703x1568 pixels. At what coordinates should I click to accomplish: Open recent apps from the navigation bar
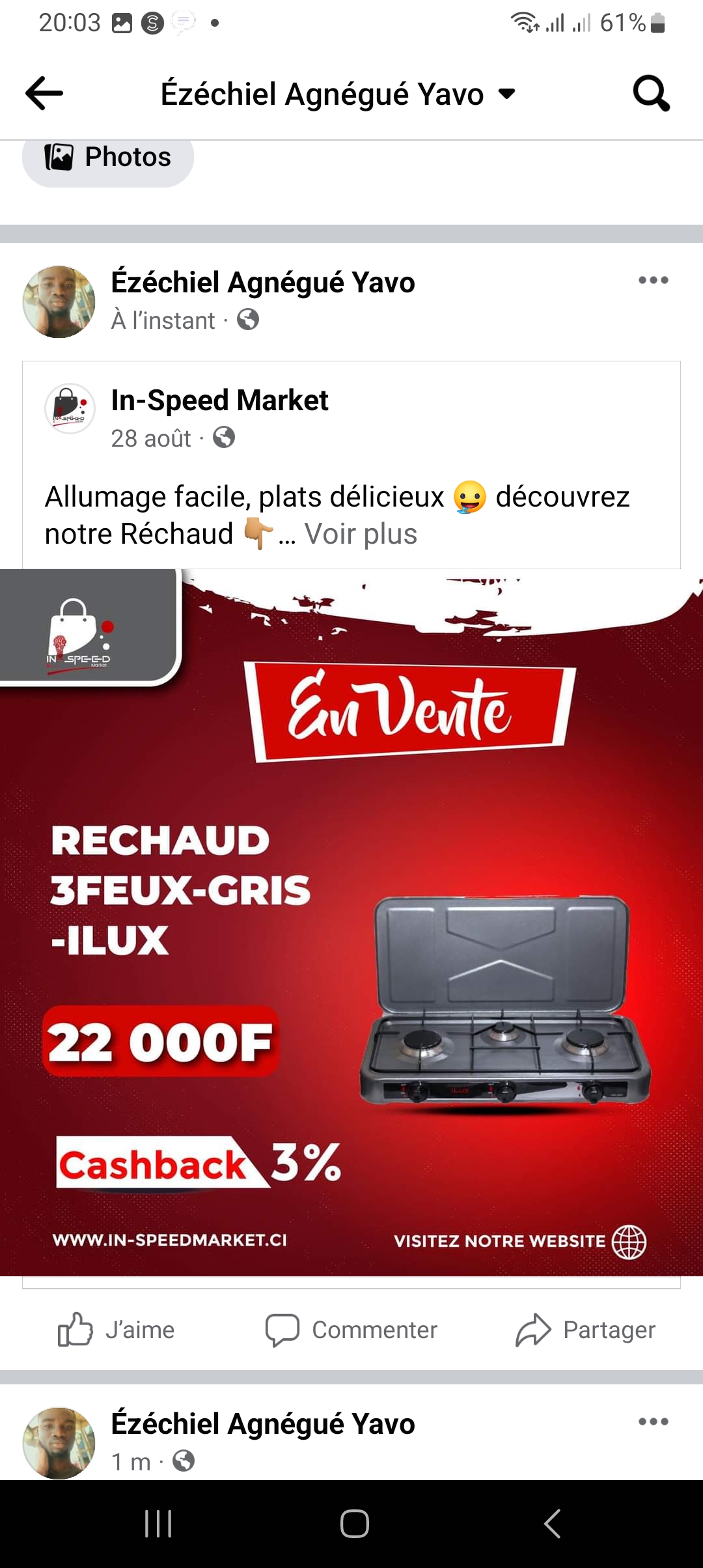click(158, 1524)
